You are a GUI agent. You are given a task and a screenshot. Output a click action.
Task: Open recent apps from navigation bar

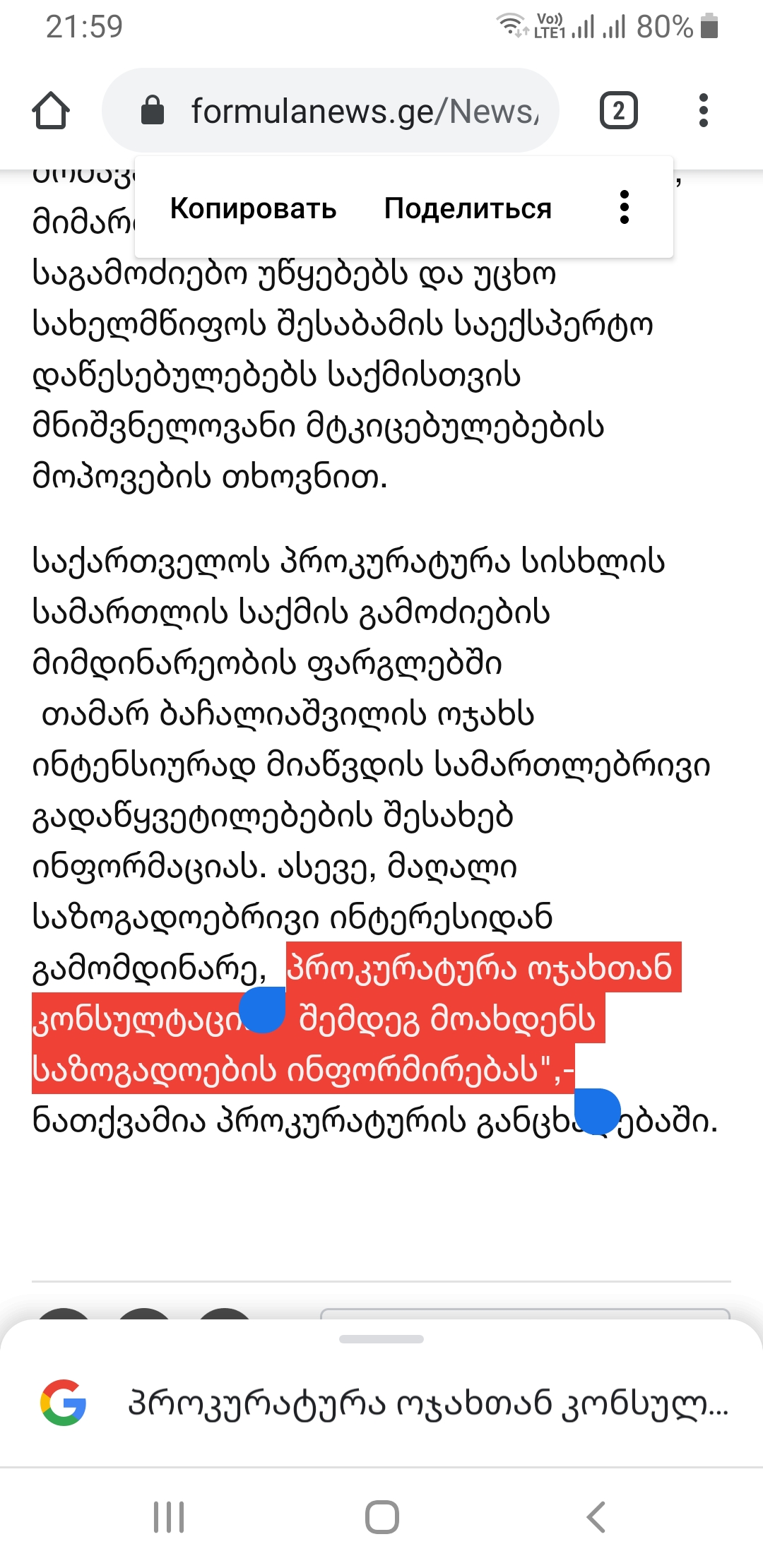tap(169, 1517)
